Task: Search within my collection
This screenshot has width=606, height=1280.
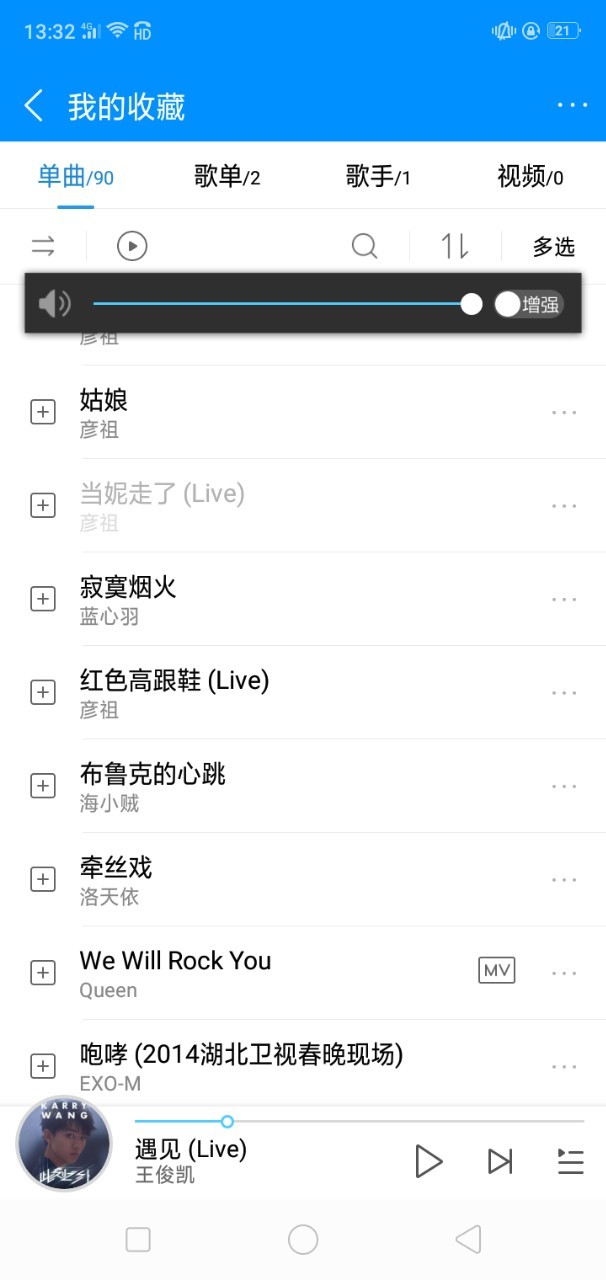Action: coord(365,246)
